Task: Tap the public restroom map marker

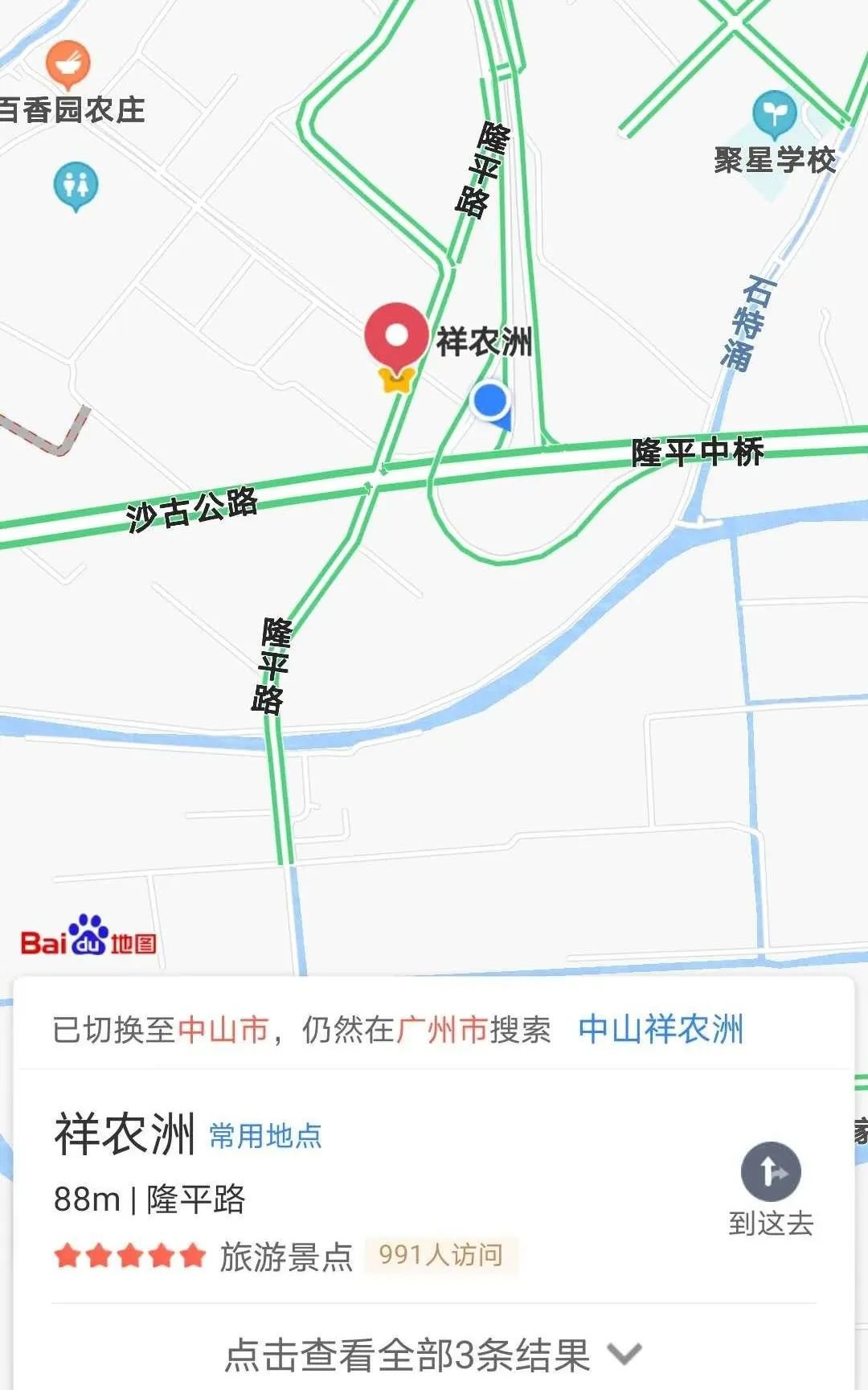Action: (x=76, y=186)
